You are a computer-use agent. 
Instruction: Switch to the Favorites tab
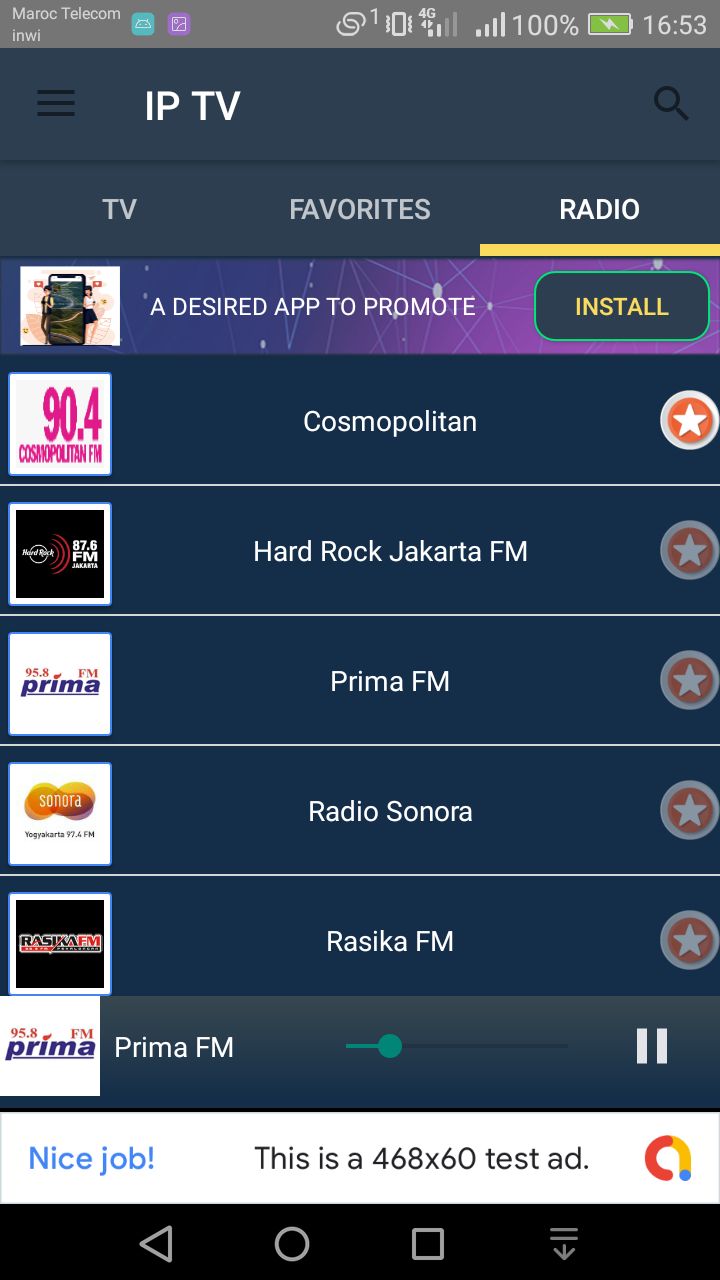[x=360, y=209]
